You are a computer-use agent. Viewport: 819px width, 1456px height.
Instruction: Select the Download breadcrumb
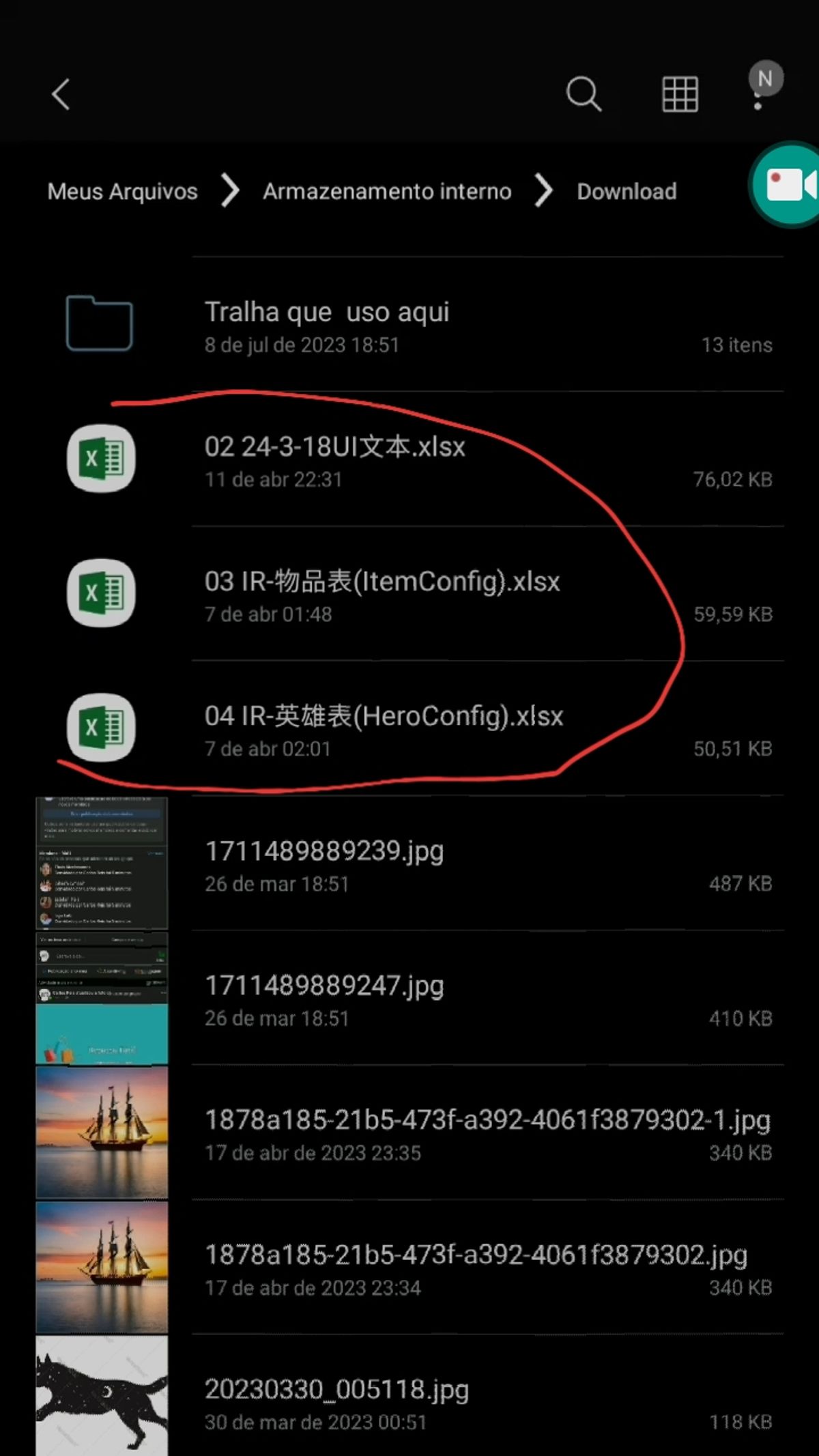[x=627, y=191]
